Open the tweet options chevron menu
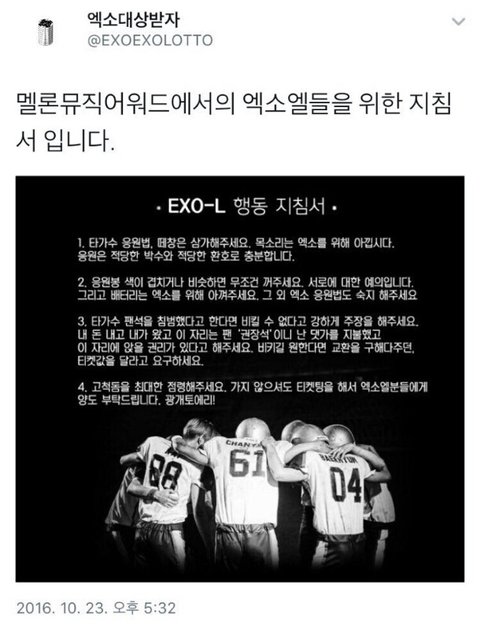Screen dimensions: 480x630 pyautogui.click(x=458, y=21)
